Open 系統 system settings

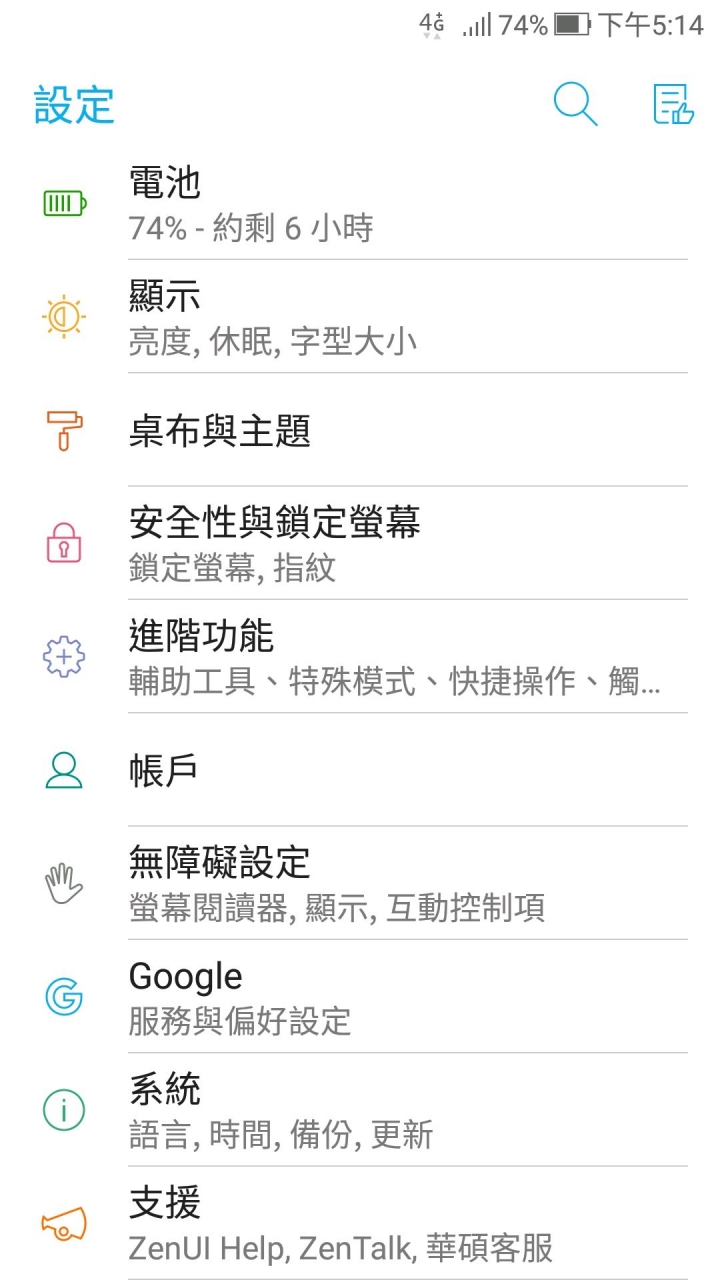(360, 1108)
